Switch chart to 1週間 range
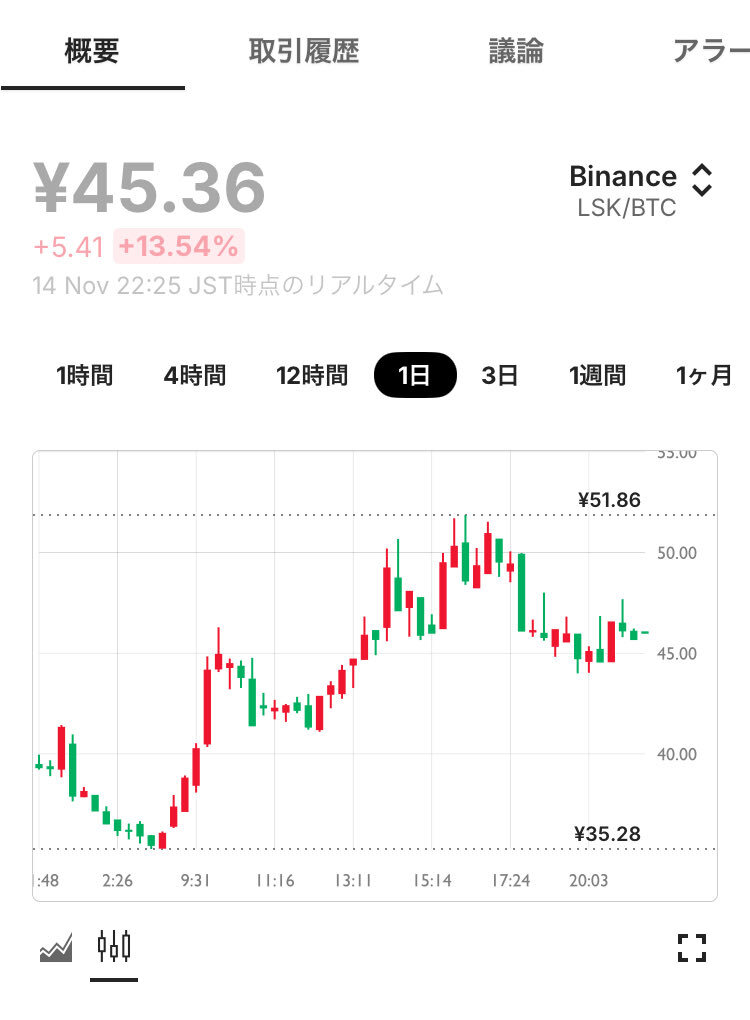The height and width of the screenshot is (1020, 750). point(598,376)
